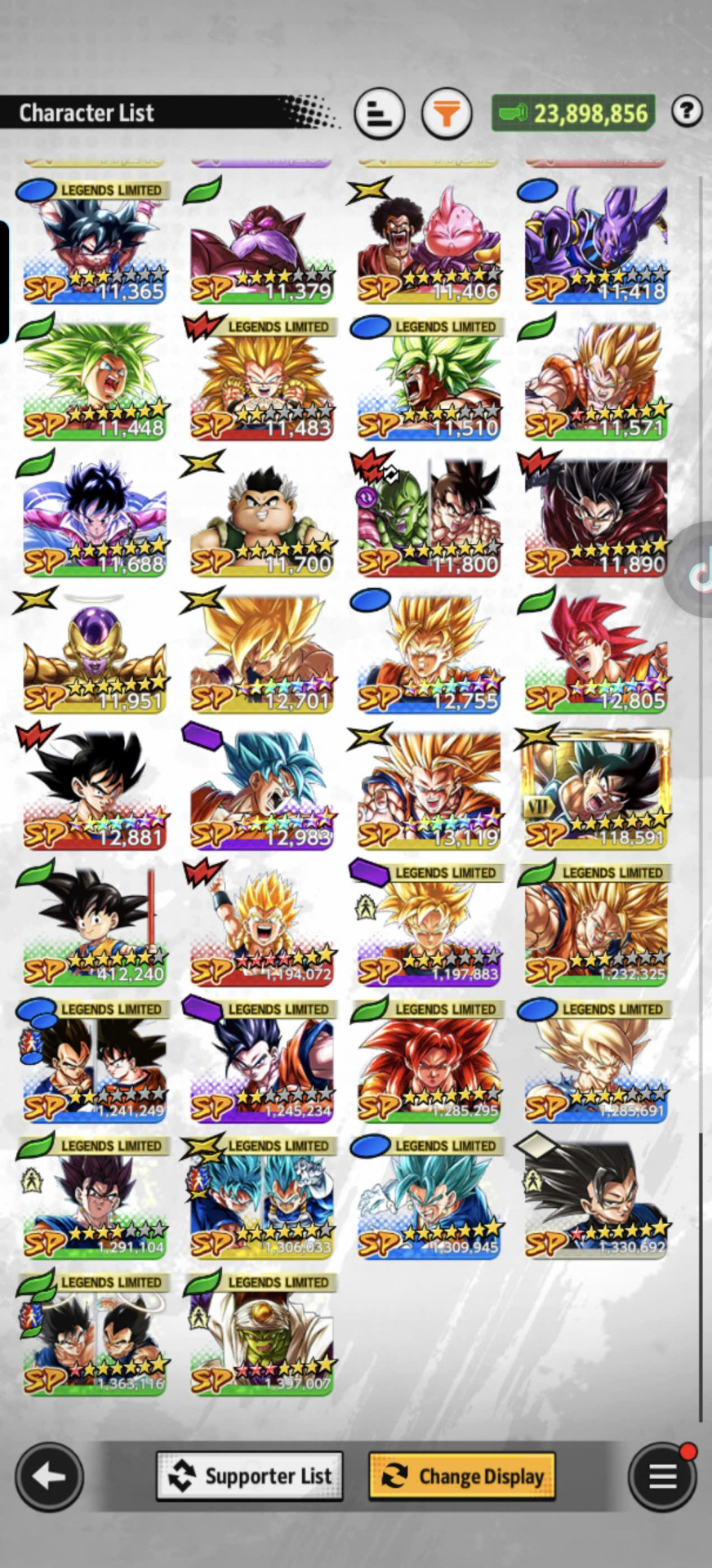Open Legends Limited character with 1,285,295
This screenshot has height=1568, width=712.
[x=429, y=1061]
